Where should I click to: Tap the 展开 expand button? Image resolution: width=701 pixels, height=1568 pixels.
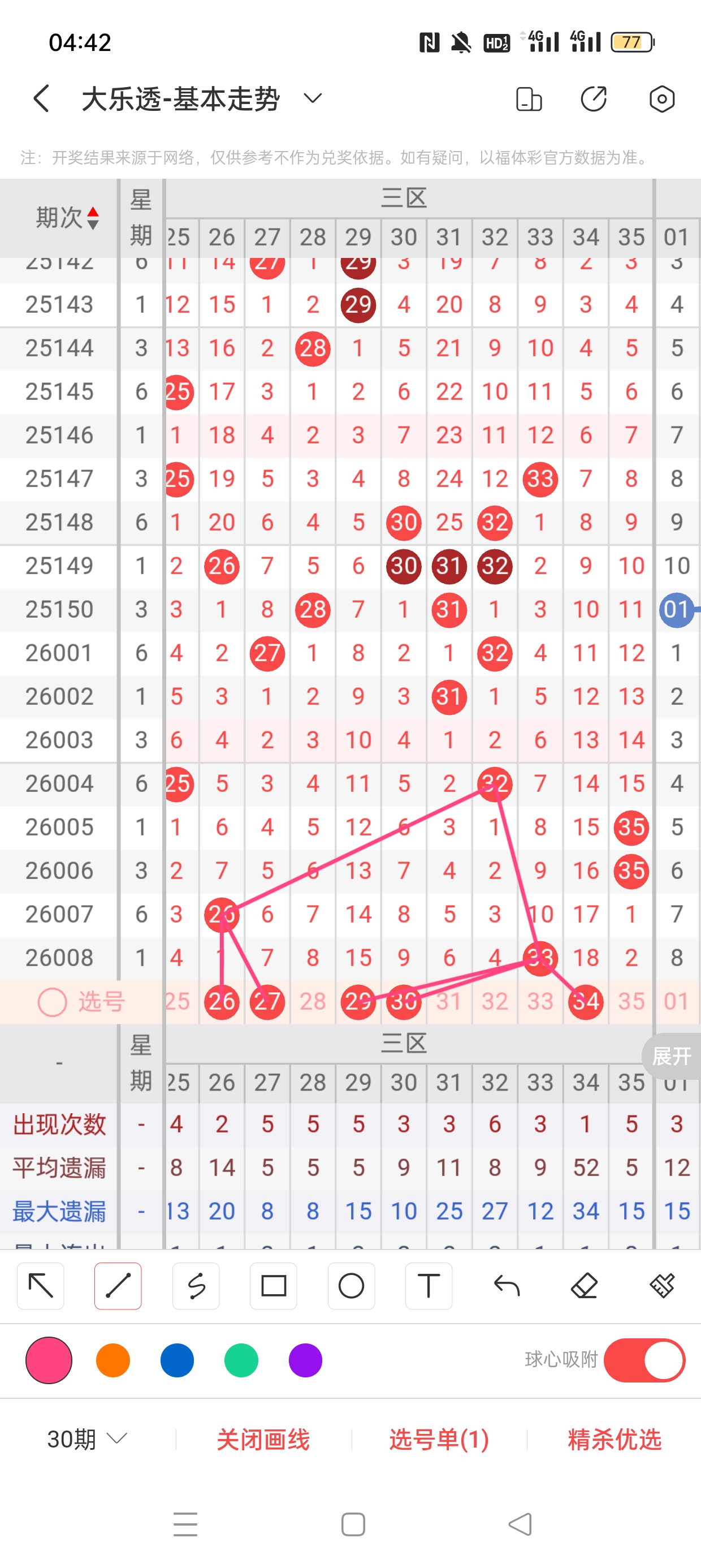click(x=671, y=1056)
